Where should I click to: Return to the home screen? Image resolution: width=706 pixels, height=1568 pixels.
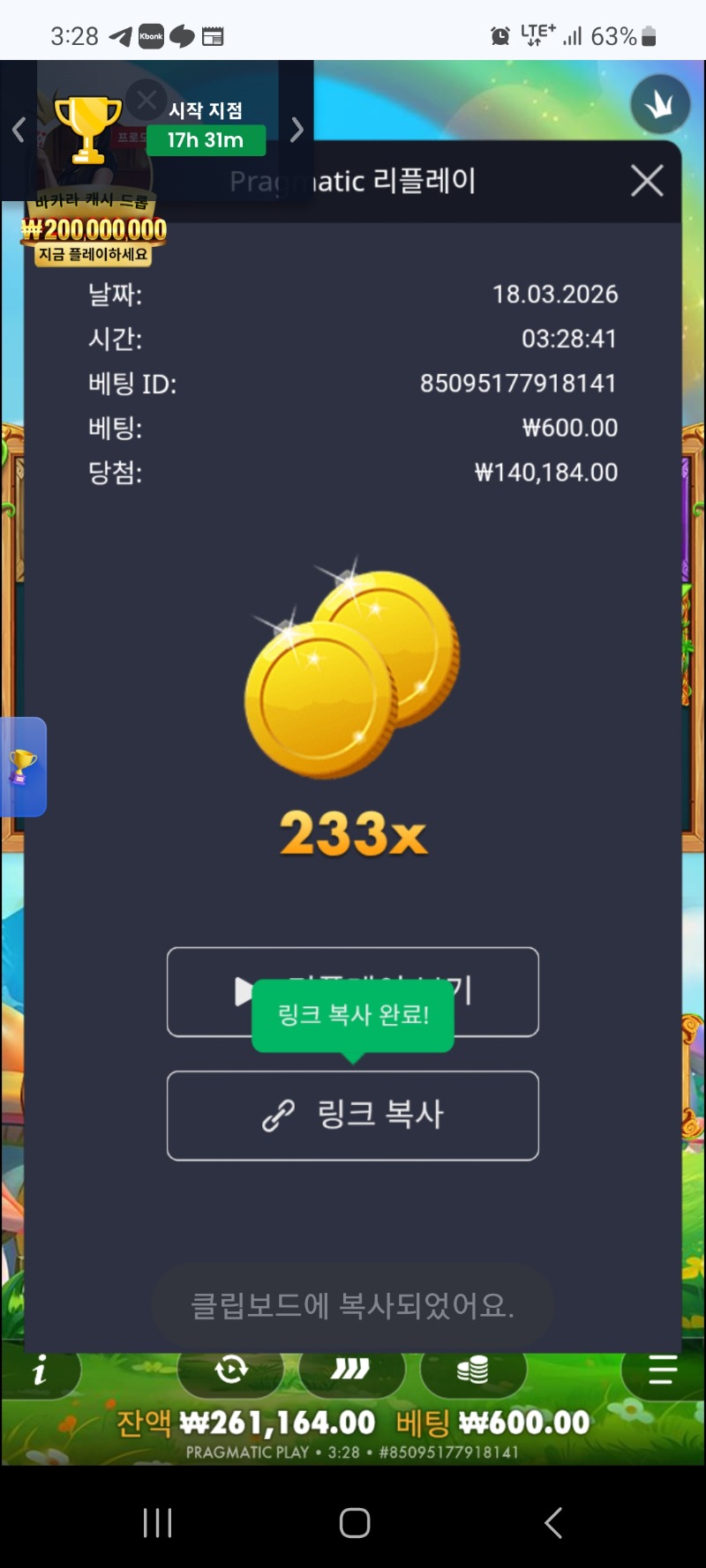(x=354, y=1523)
